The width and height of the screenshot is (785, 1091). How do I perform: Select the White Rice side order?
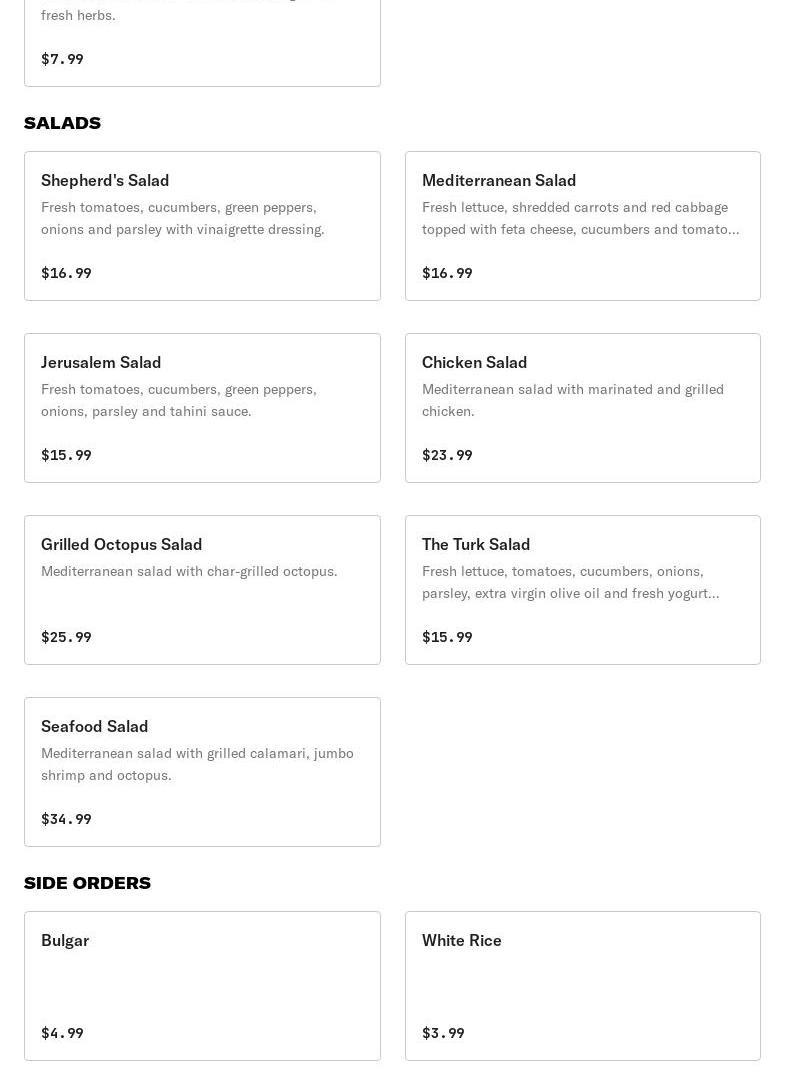(582, 986)
